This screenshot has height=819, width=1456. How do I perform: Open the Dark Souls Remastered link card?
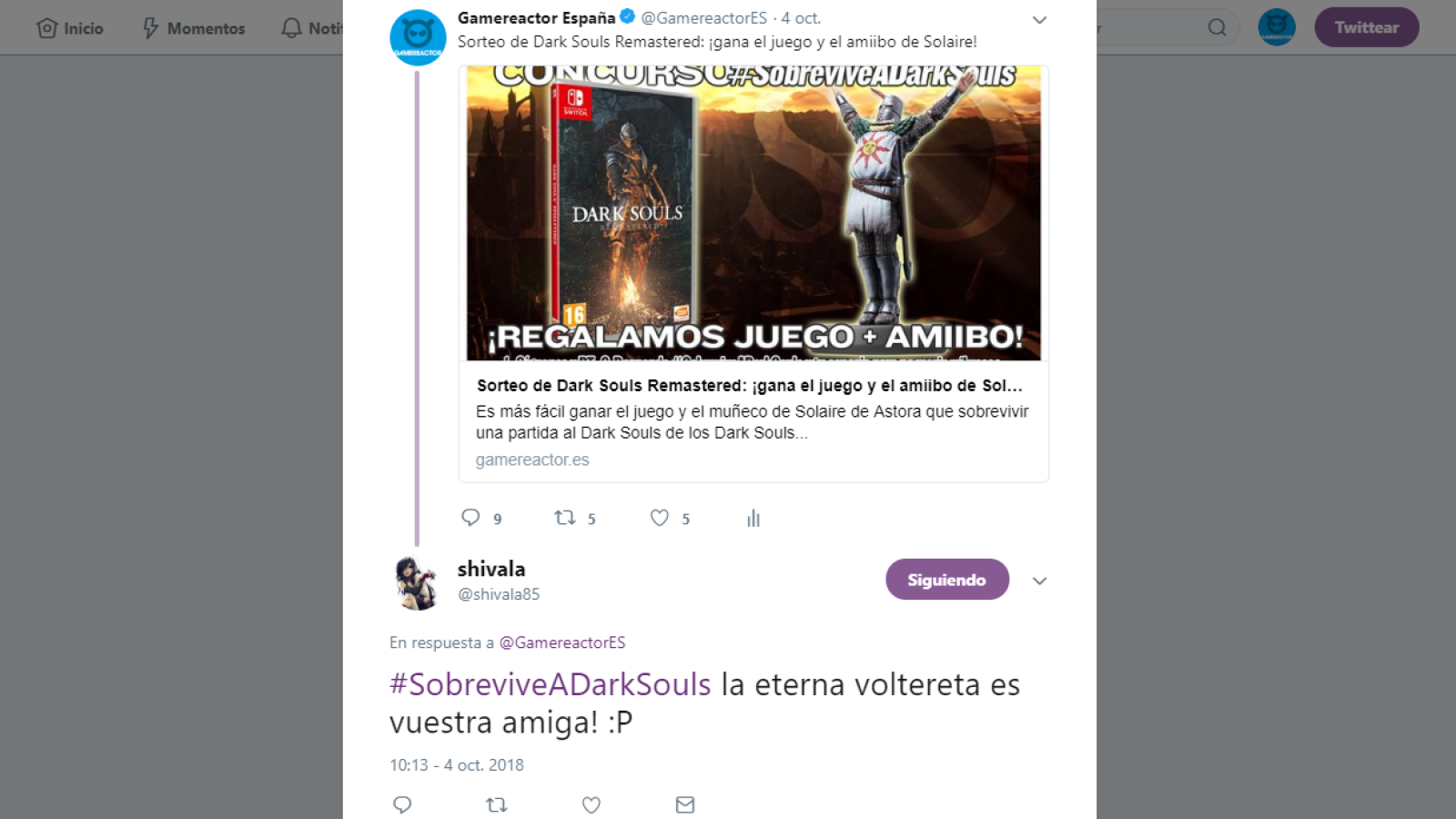(x=753, y=273)
